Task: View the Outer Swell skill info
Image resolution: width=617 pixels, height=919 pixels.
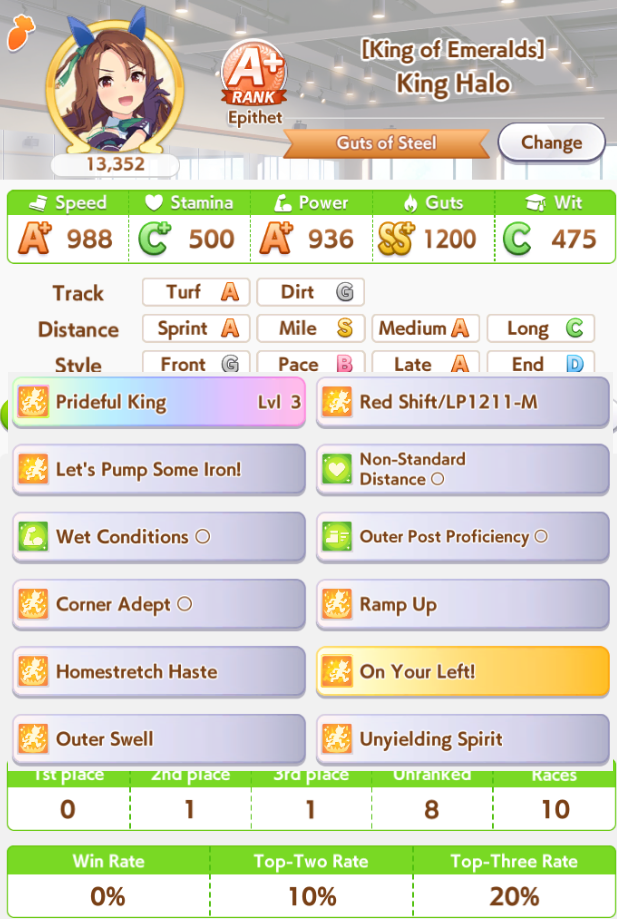Action: [x=158, y=740]
